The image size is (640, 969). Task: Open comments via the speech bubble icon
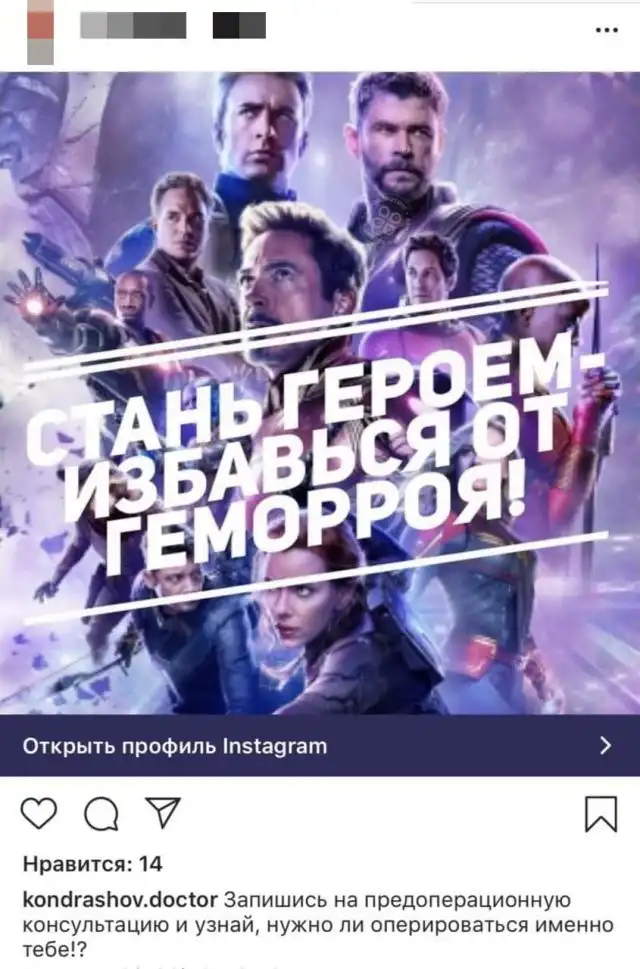[x=100, y=814]
